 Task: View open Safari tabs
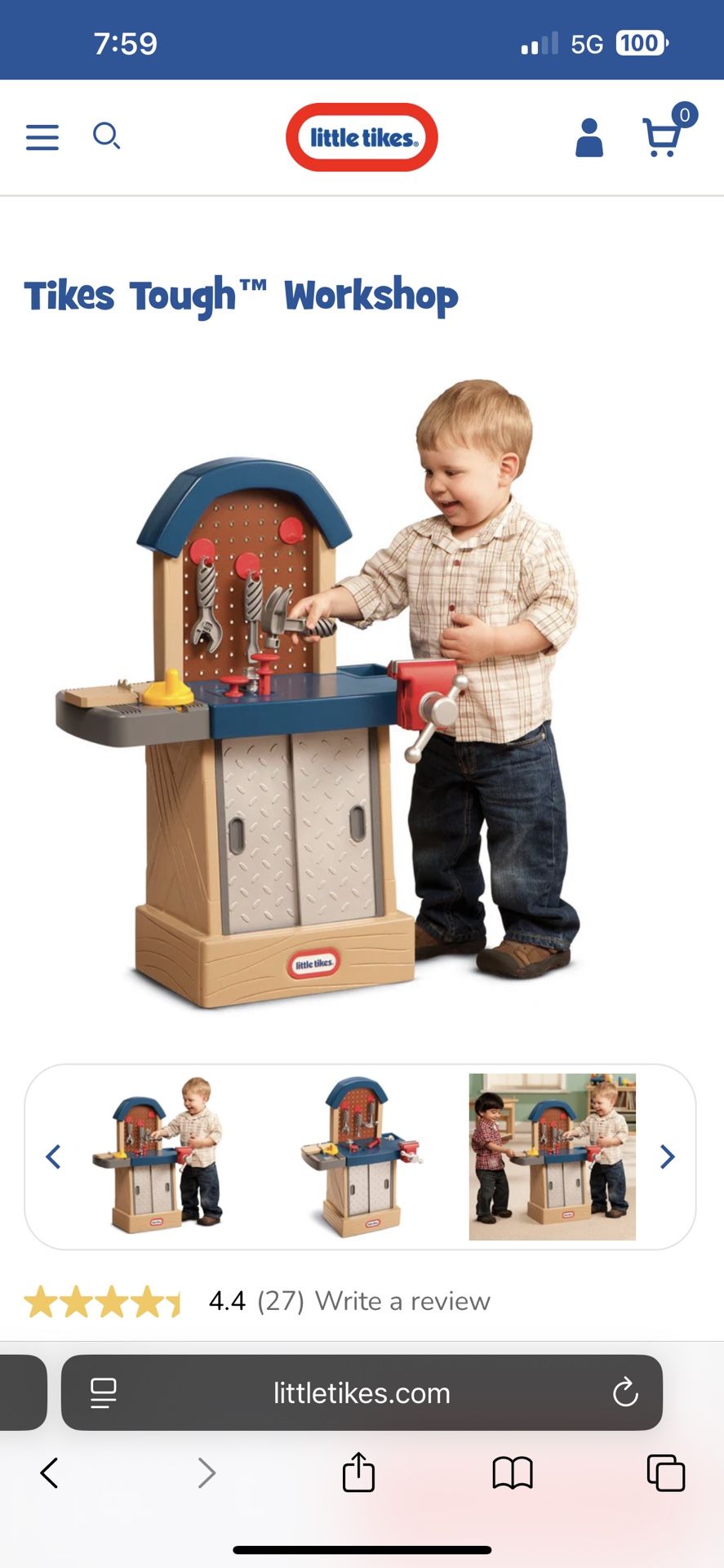[666, 1473]
